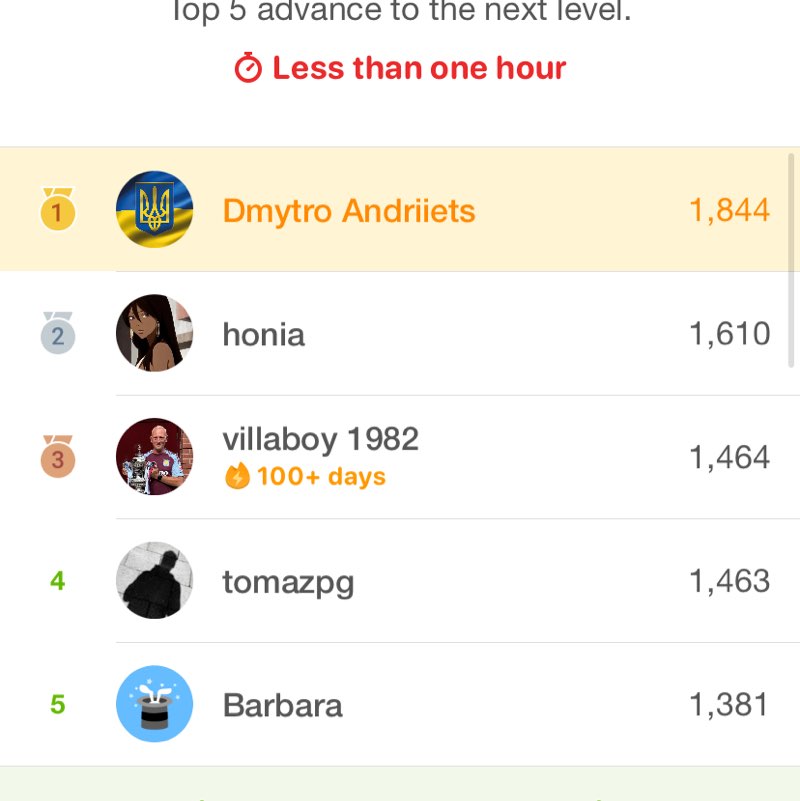
Task: Click the silver medal rank icon
Action: point(57,333)
